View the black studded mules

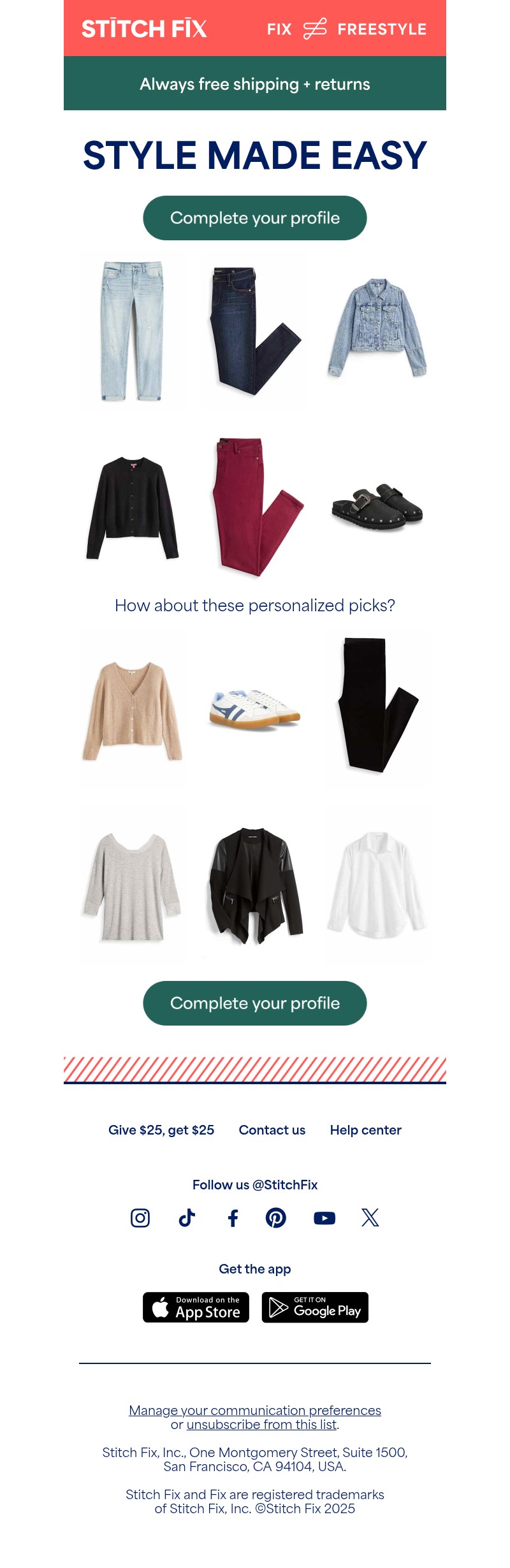point(377,507)
